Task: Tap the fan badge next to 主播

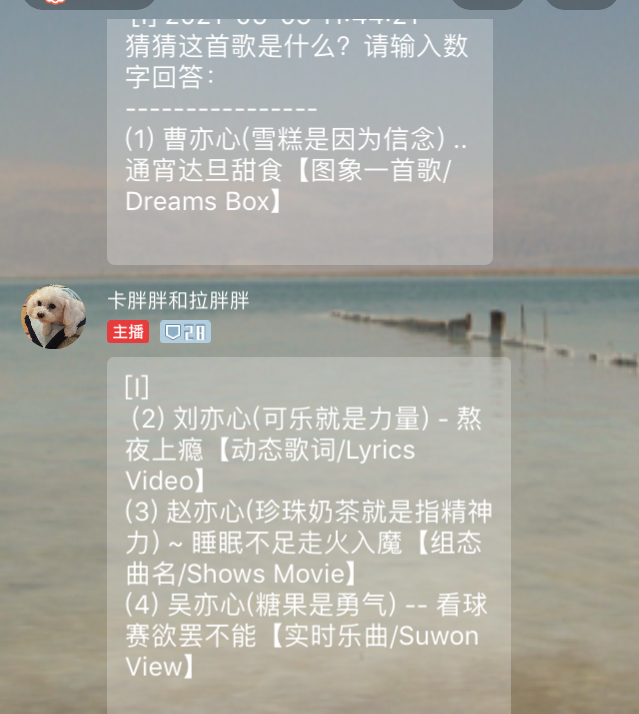Action: coord(185,332)
